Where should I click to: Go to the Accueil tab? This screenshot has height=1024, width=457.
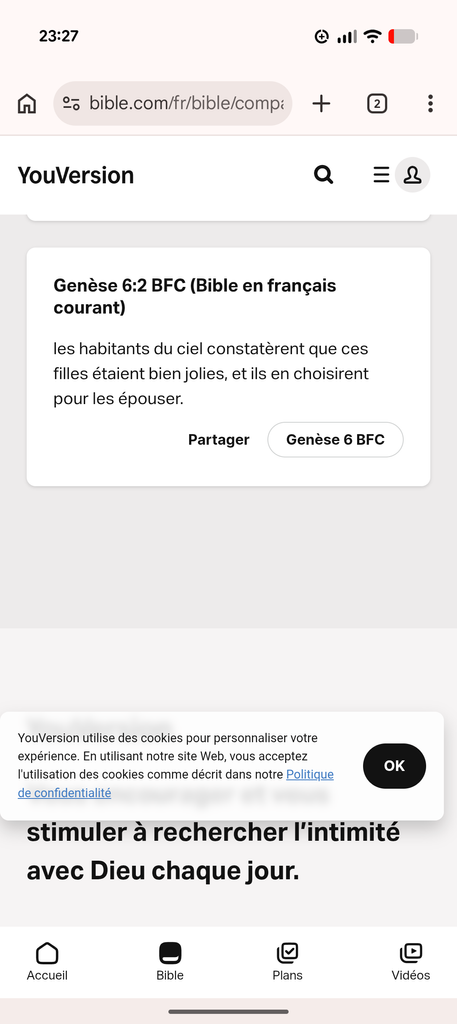point(47,962)
